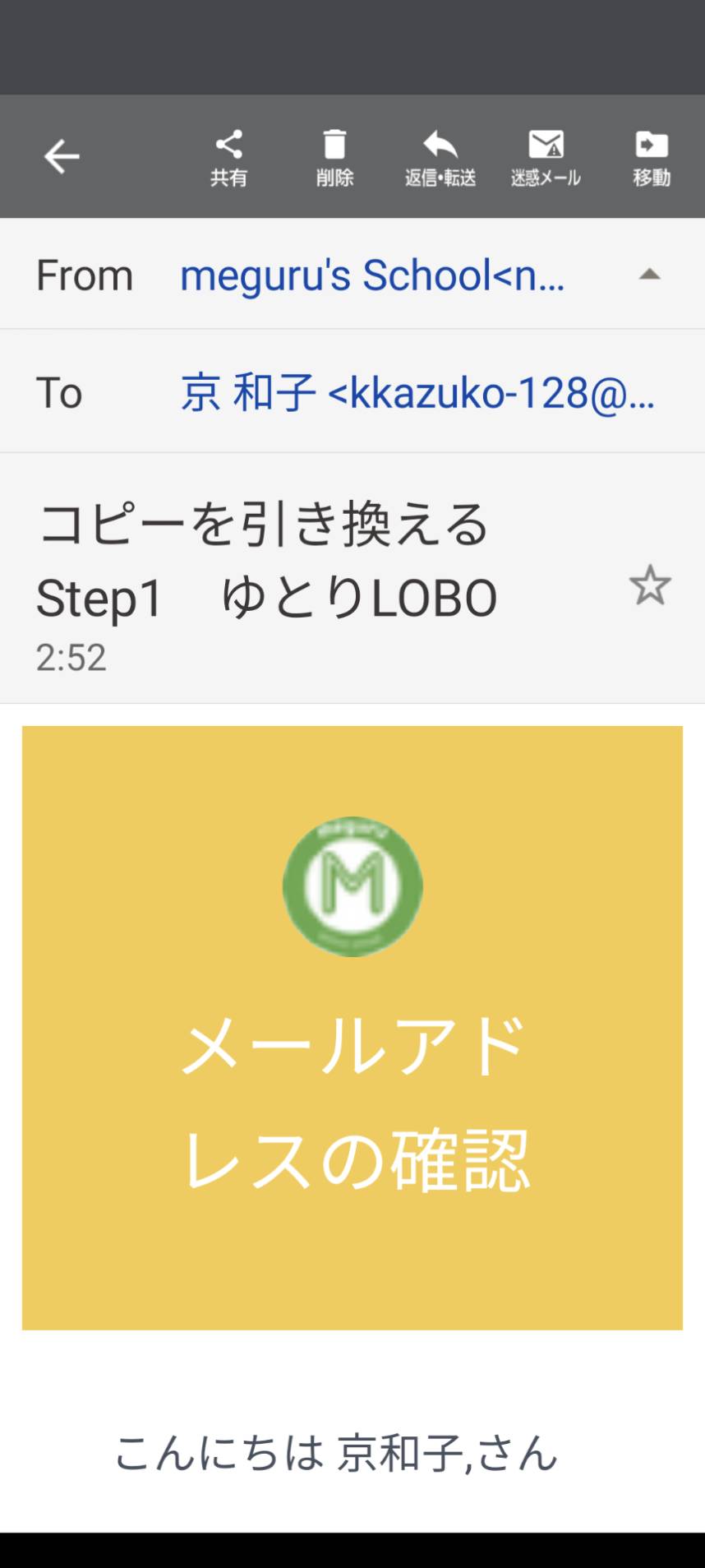Go back using the arrow icon

[x=62, y=156]
